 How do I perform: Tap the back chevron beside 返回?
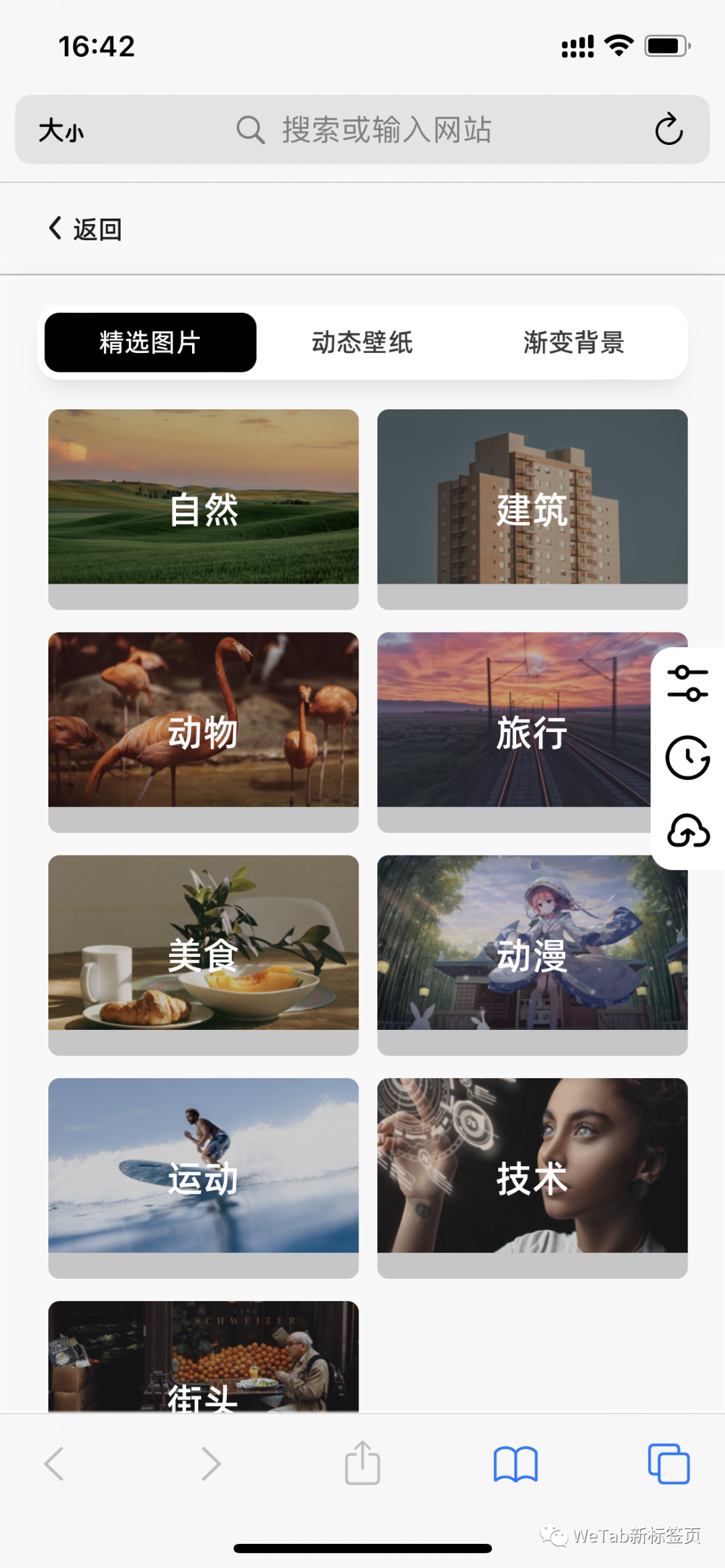[x=54, y=228]
